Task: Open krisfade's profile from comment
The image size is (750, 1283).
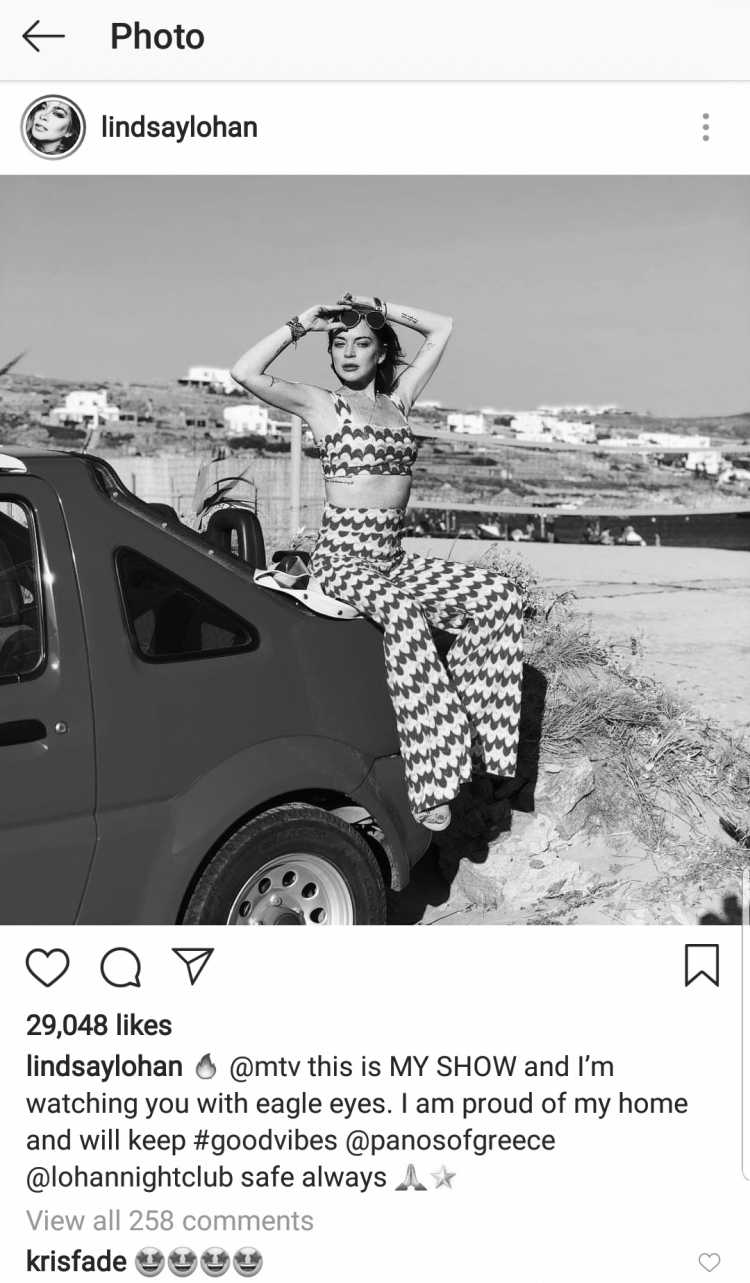Action: pyautogui.click(x=76, y=1262)
